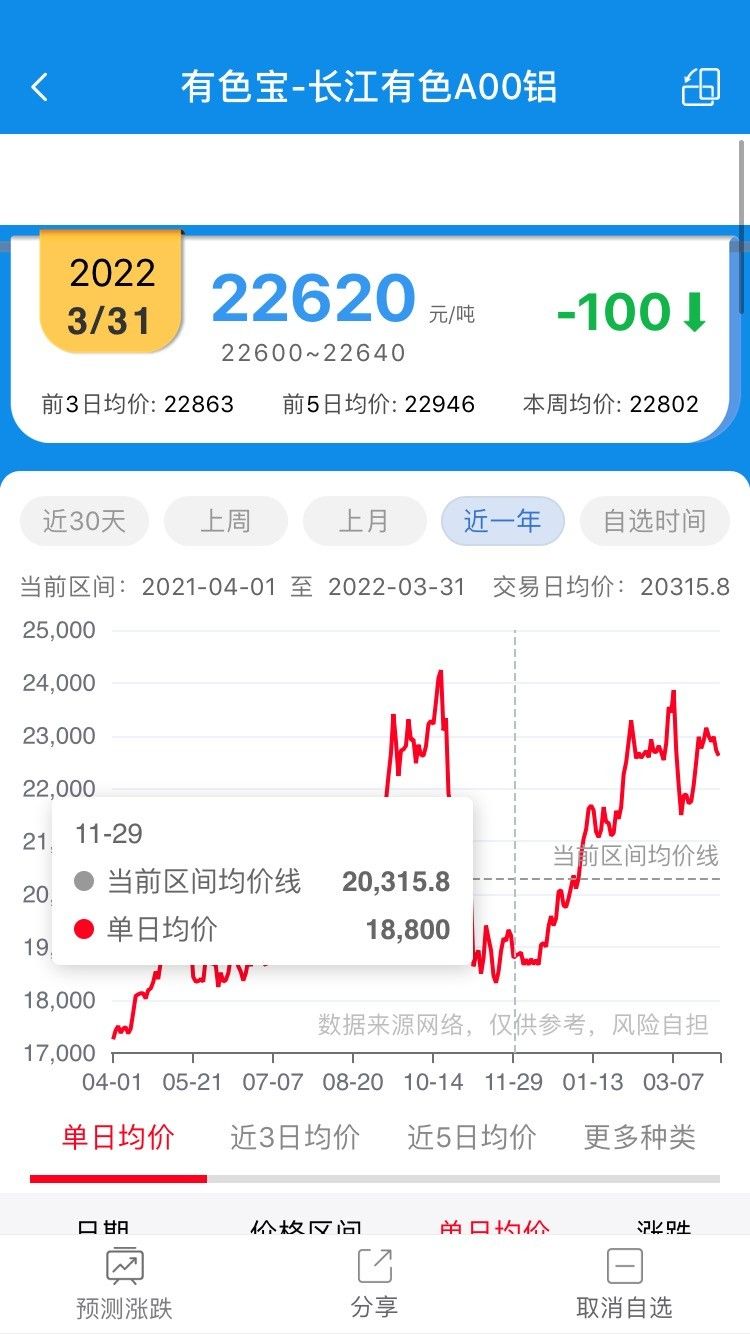Show 上月 price data

point(364,521)
